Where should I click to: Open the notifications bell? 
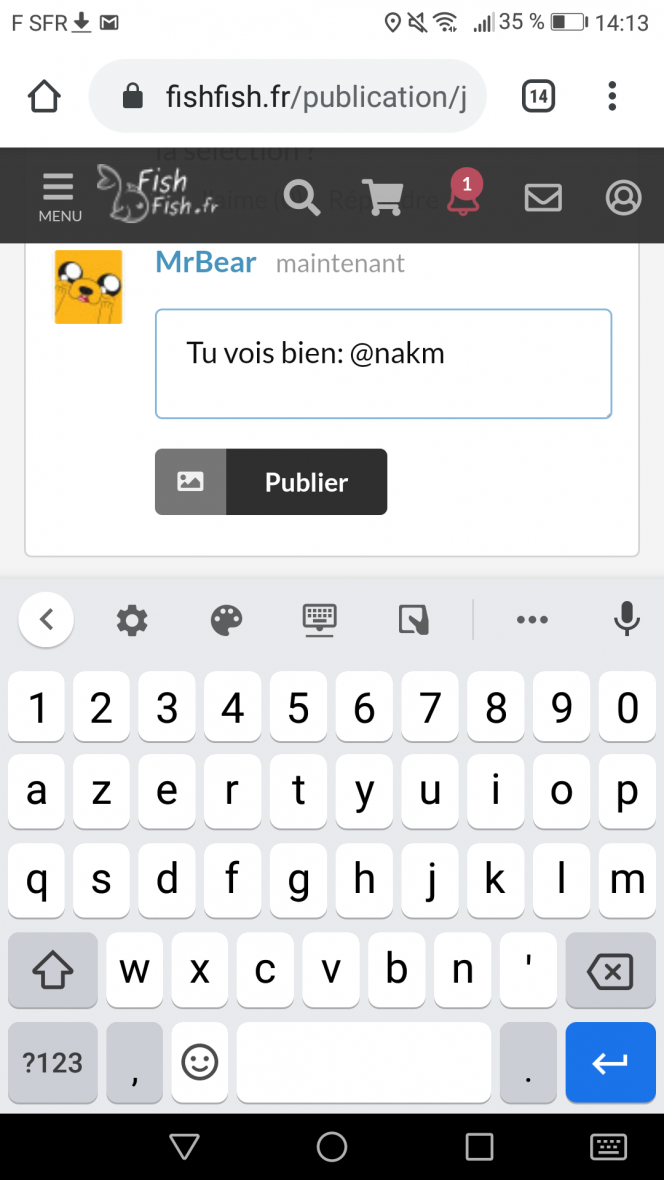click(464, 193)
